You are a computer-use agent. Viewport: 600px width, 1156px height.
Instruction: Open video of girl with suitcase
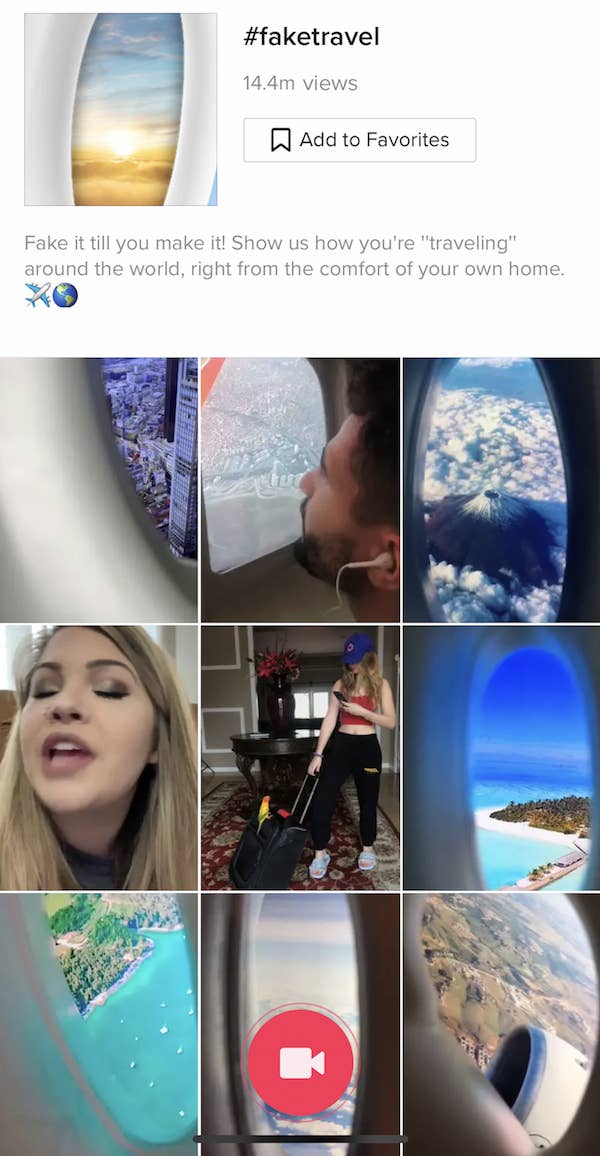pos(300,758)
